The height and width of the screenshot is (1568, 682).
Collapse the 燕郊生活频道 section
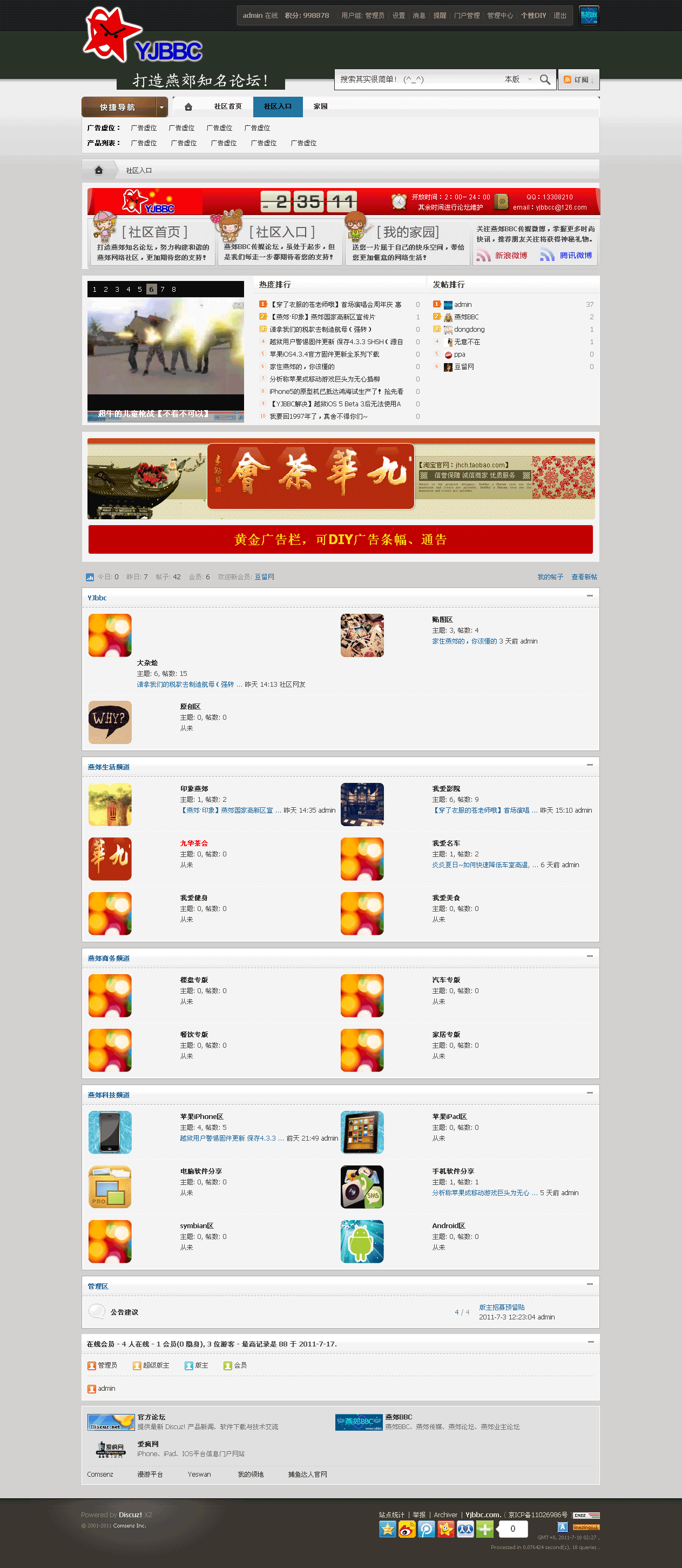click(x=589, y=765)
